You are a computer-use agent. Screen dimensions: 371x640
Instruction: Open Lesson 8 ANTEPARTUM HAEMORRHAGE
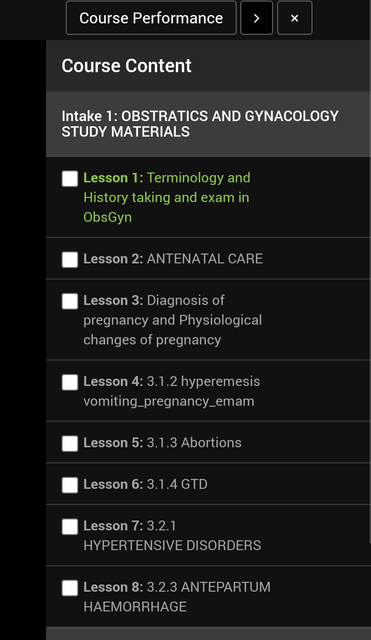pyautogui.click(x=177, y=597)
